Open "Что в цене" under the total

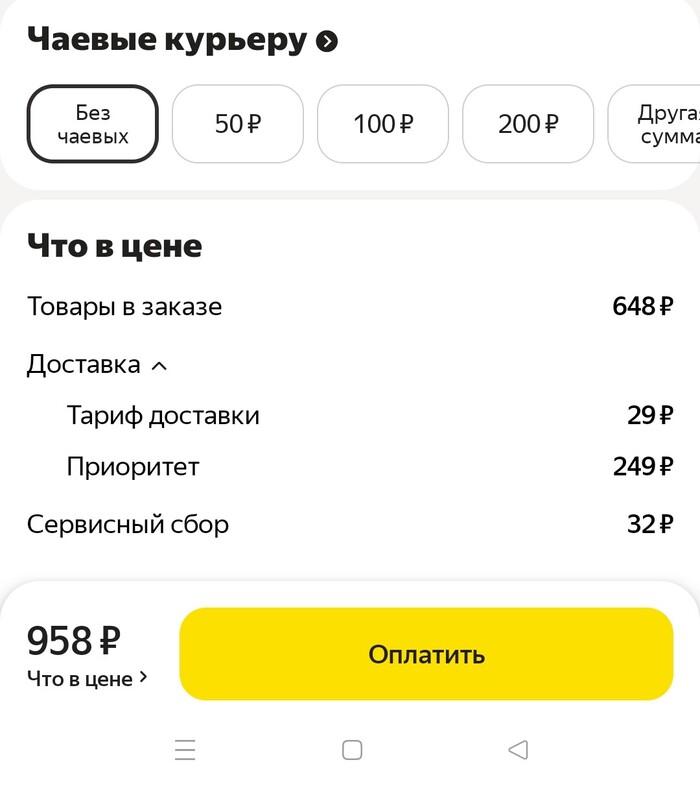(x=87, y=678)
